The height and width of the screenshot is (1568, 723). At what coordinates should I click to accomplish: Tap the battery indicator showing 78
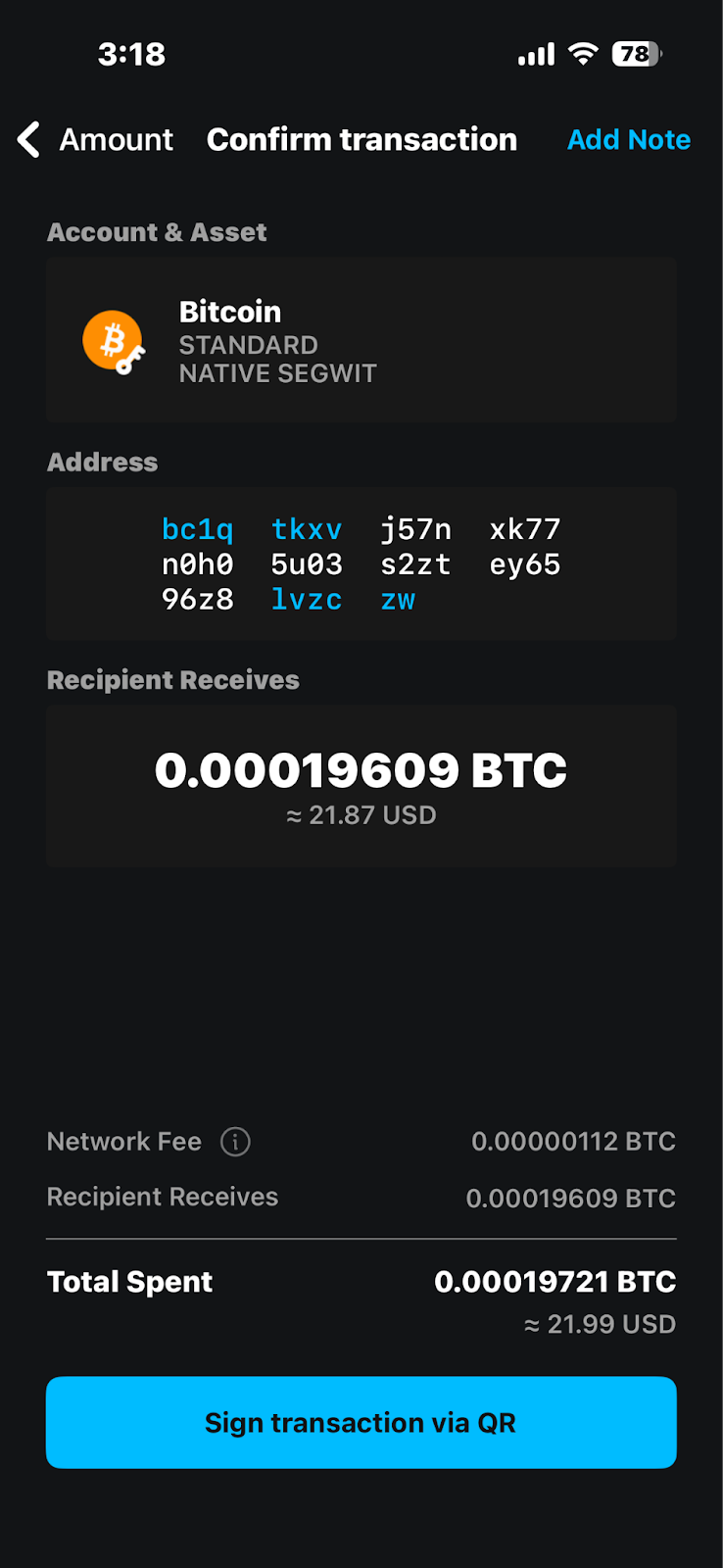(635, 54)
